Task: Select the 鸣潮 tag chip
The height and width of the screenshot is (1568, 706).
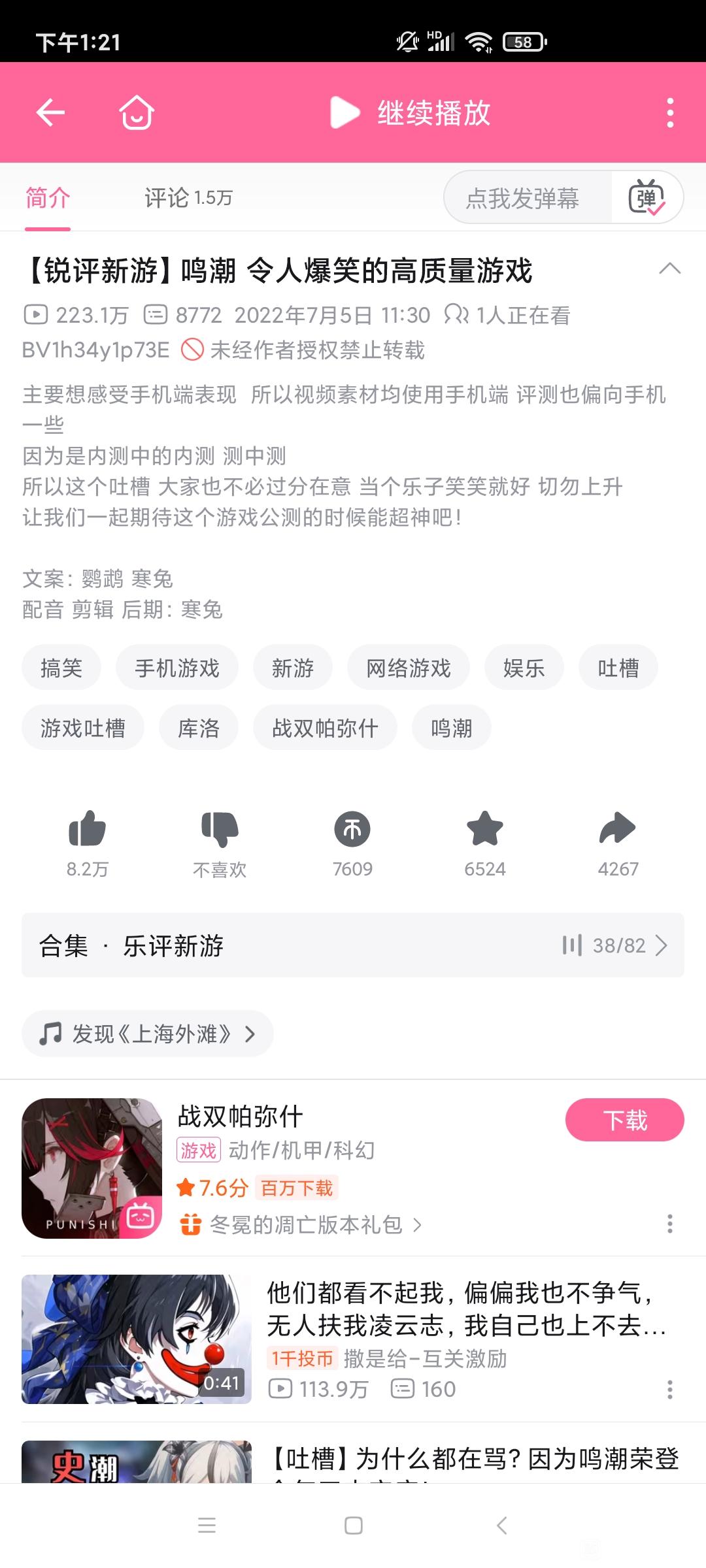Action: coord(451,728)
